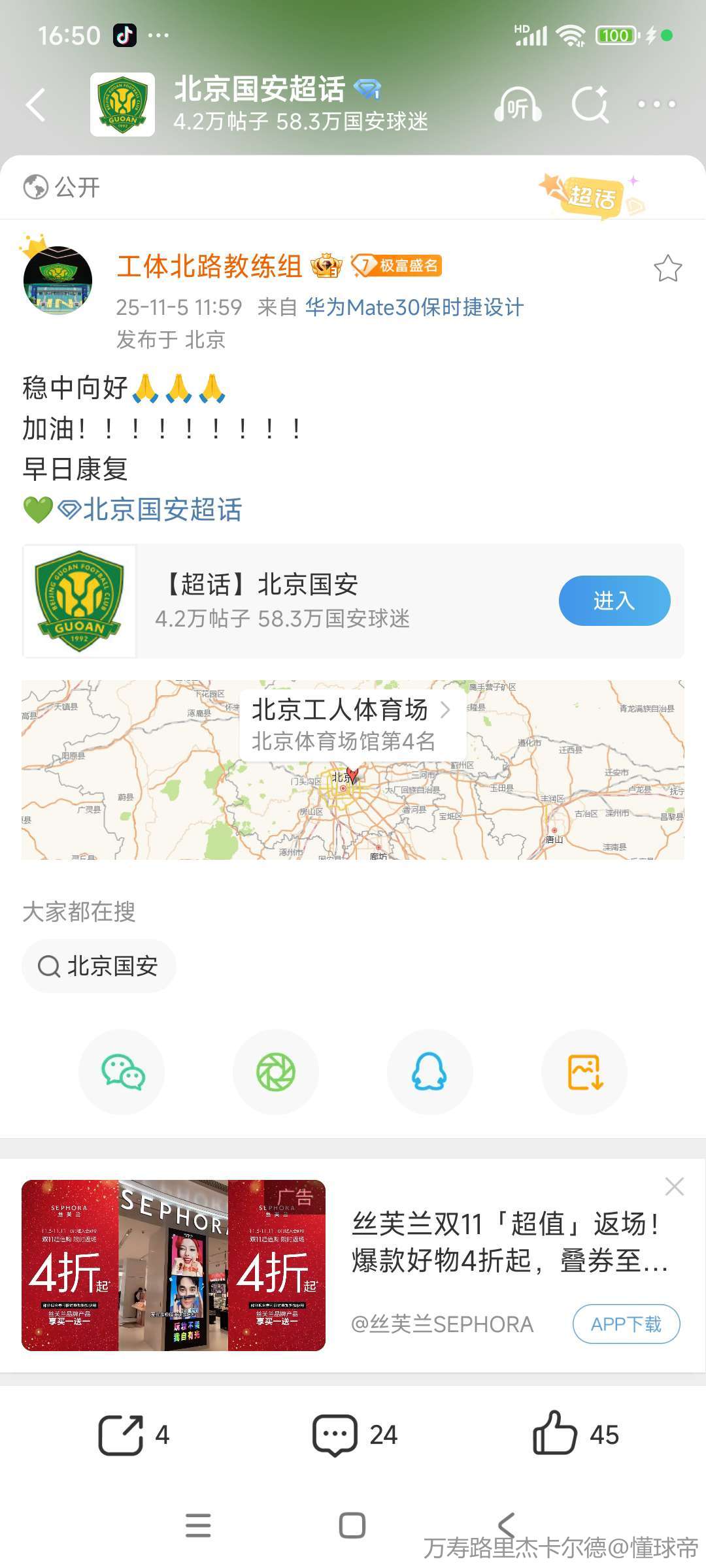Open the listen headphone icon
Viewport: 706px width, 1568px height.
point(517,105)
